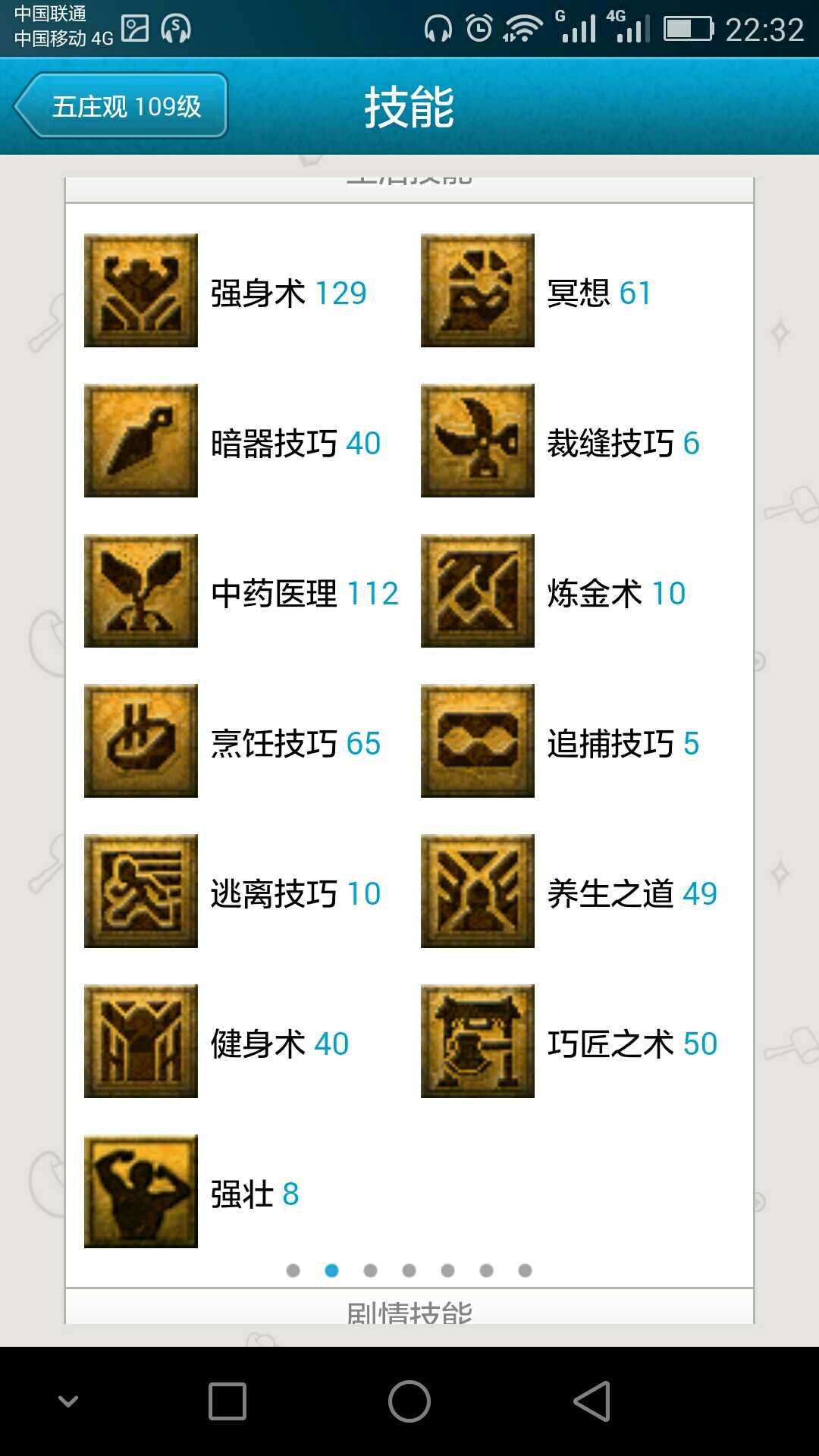Go back to 五庄观 109级
819x1456 pixels.
[x=121, y=106]
